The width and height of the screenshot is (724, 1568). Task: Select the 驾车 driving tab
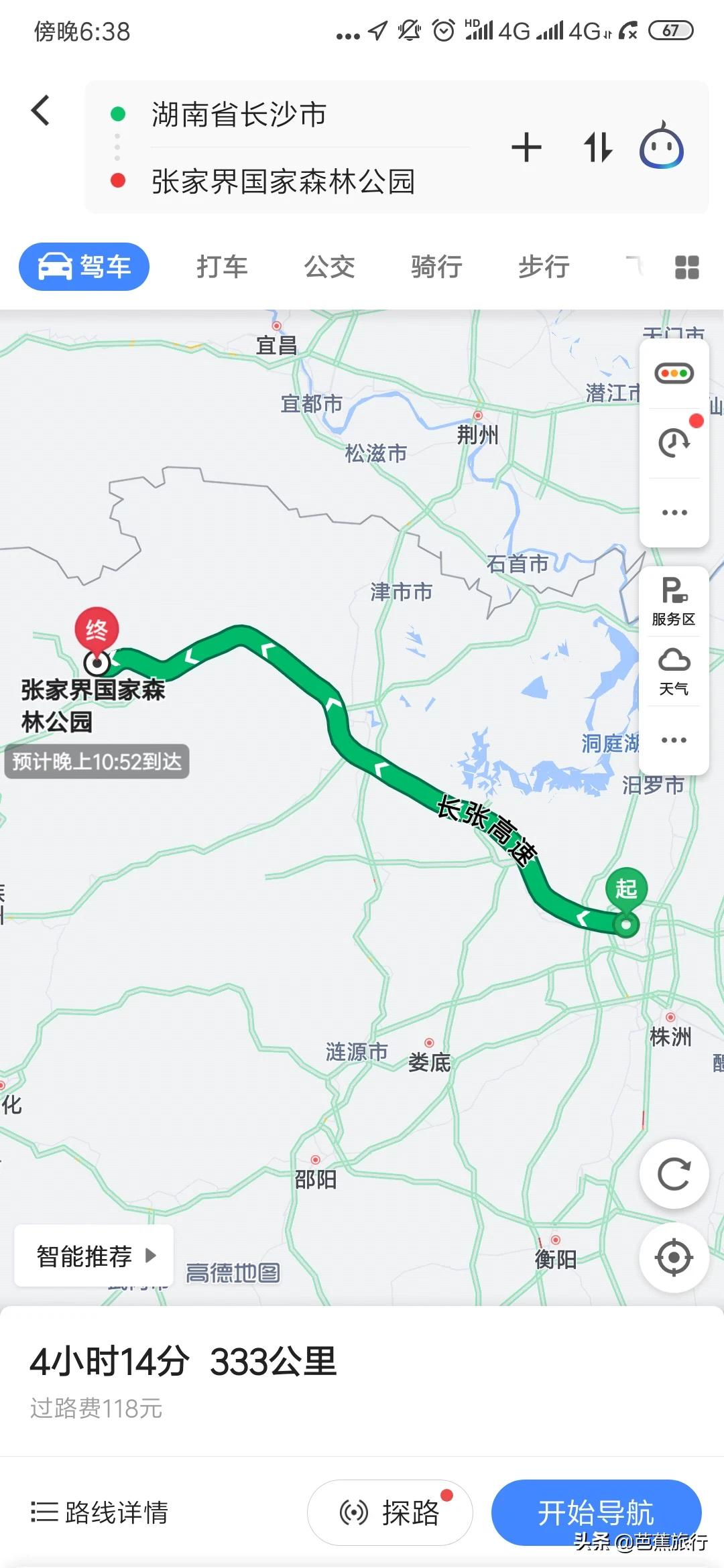tap(84, 267)
